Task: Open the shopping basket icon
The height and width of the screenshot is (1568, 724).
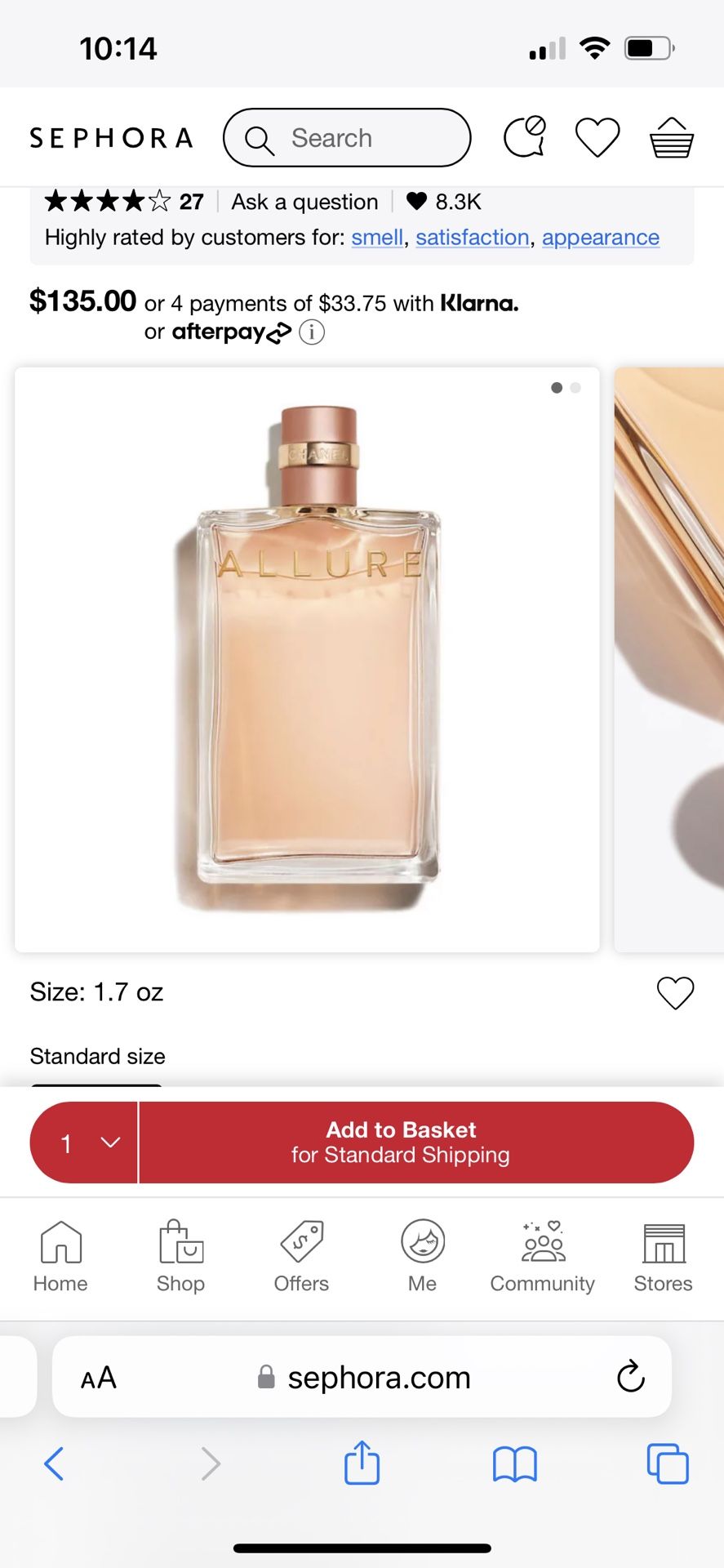Action: (671, 136)
